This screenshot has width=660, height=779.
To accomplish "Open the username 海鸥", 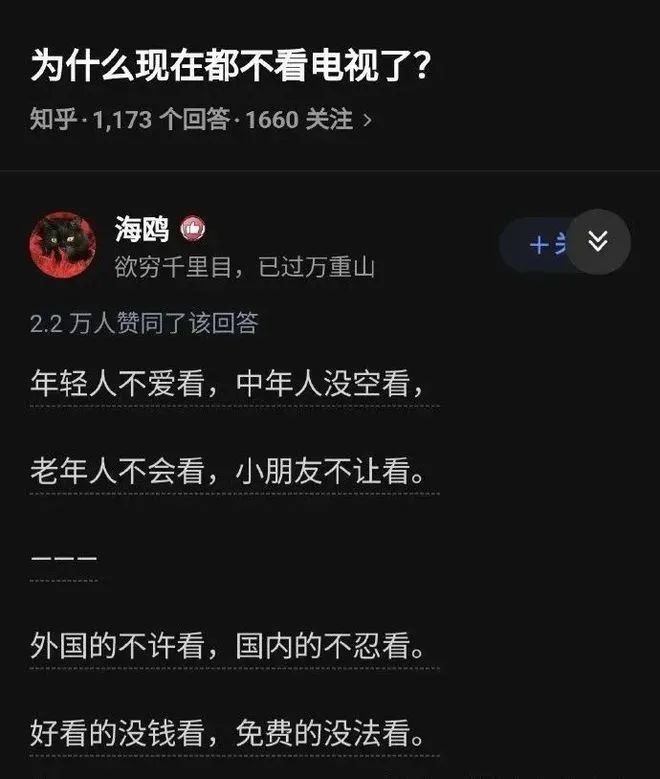I will 142,230.
